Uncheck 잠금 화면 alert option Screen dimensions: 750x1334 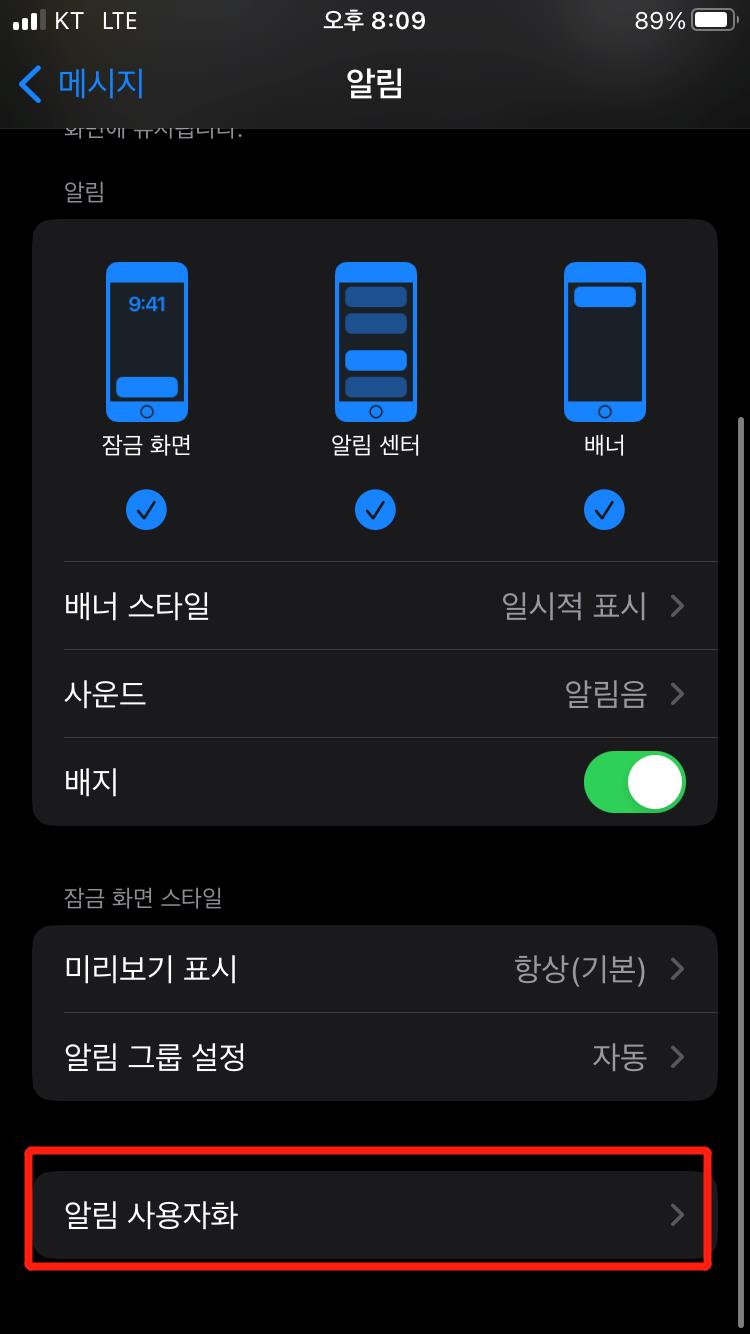147,510
